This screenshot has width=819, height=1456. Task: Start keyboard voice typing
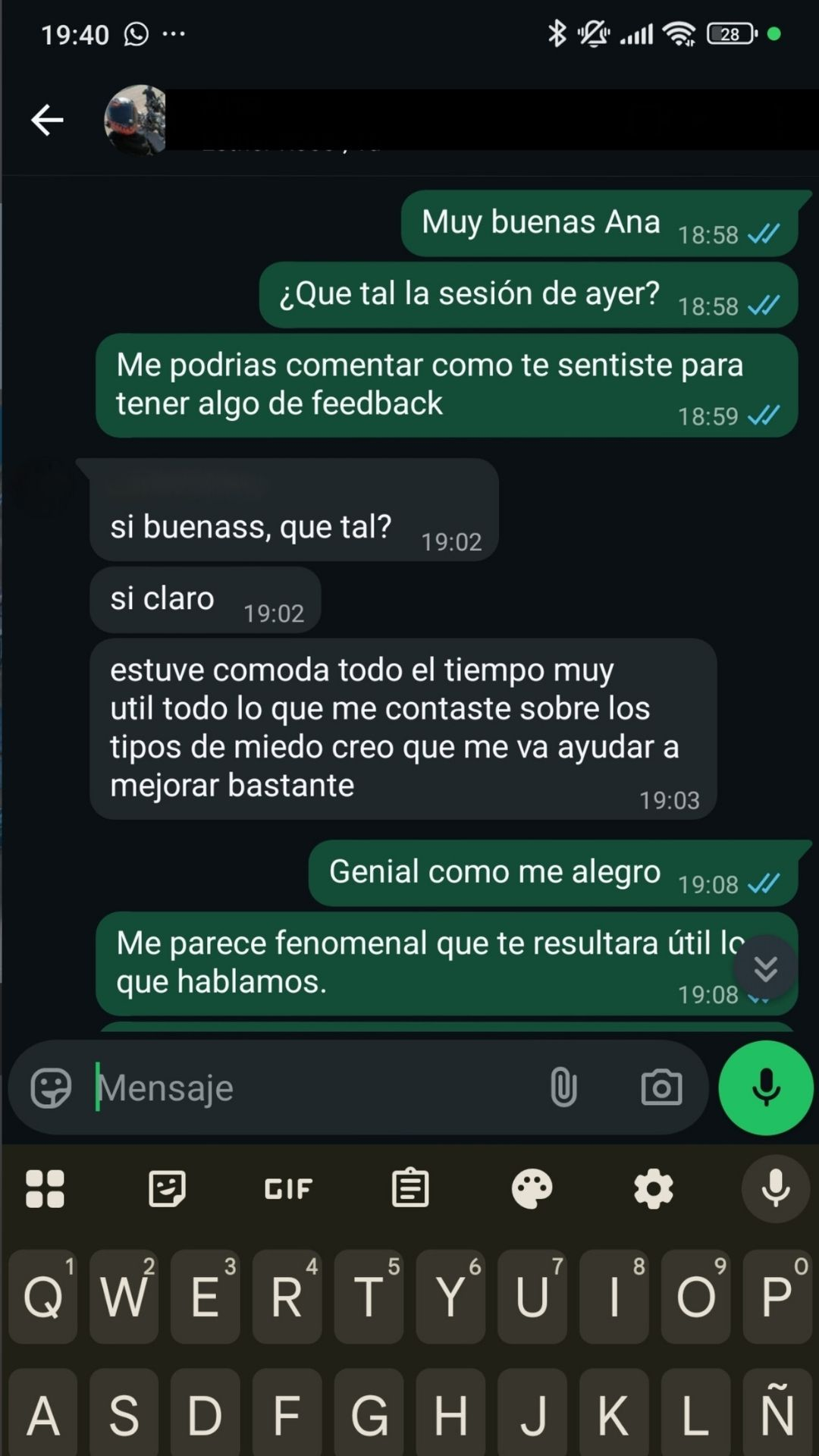pos(775,1188)
